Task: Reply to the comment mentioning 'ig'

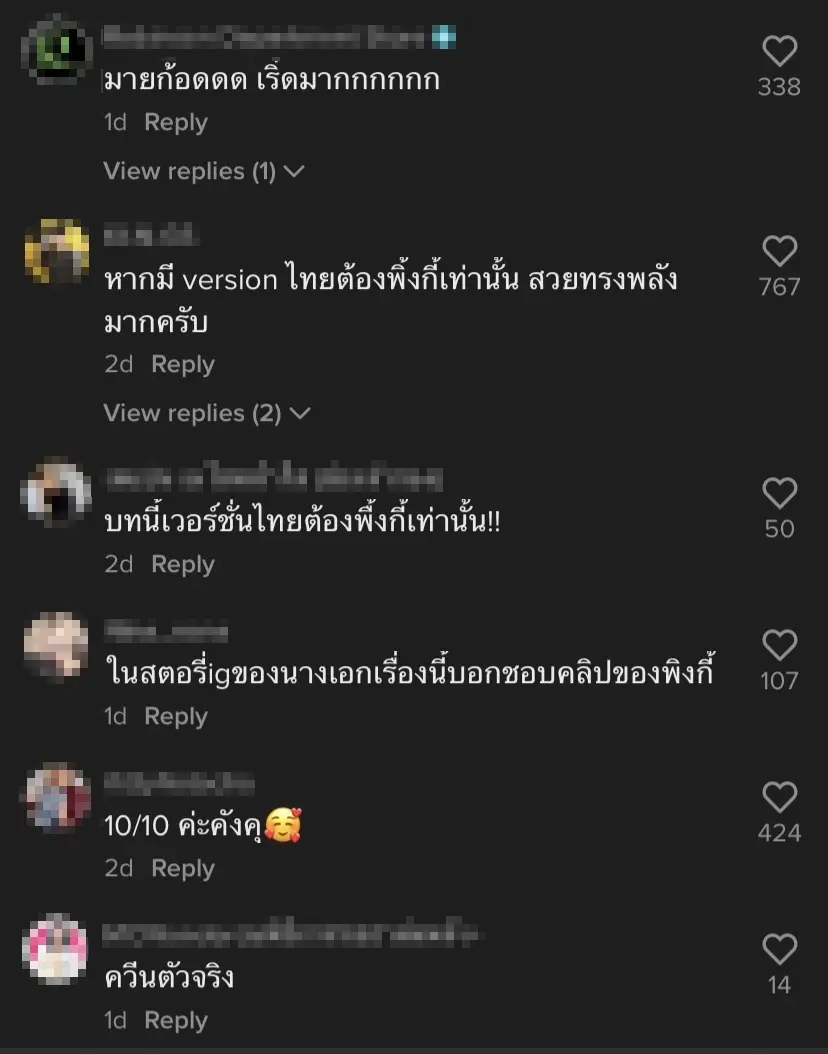Action: pyautogui.click(x=175, y=717)
